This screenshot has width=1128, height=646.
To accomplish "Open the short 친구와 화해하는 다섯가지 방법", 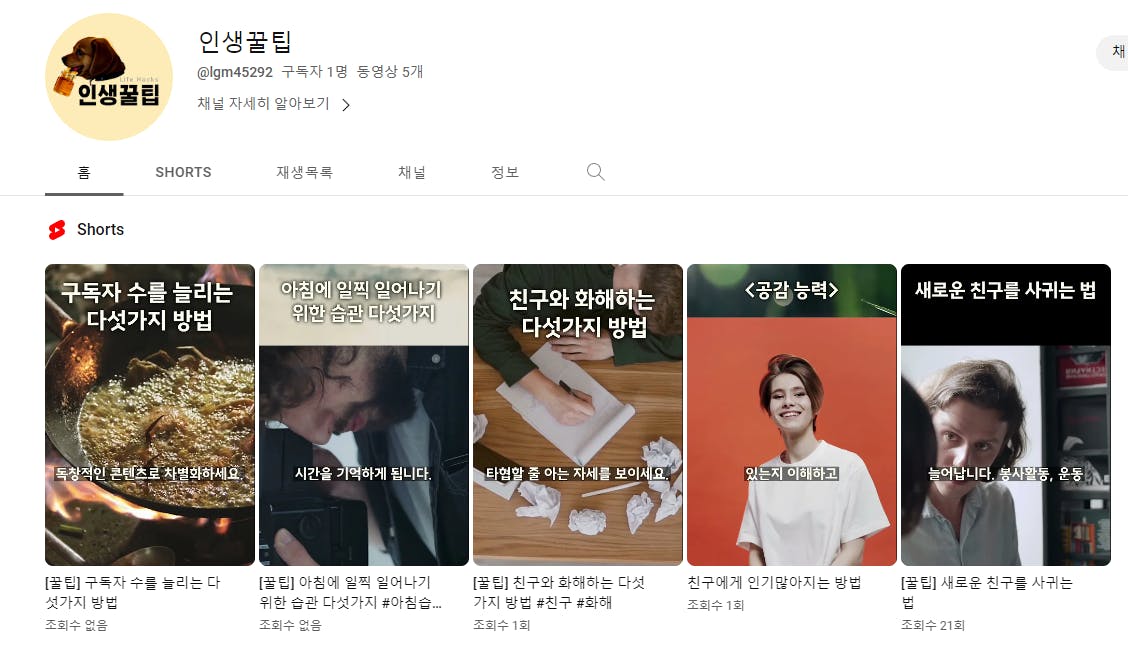I will 578,415.
